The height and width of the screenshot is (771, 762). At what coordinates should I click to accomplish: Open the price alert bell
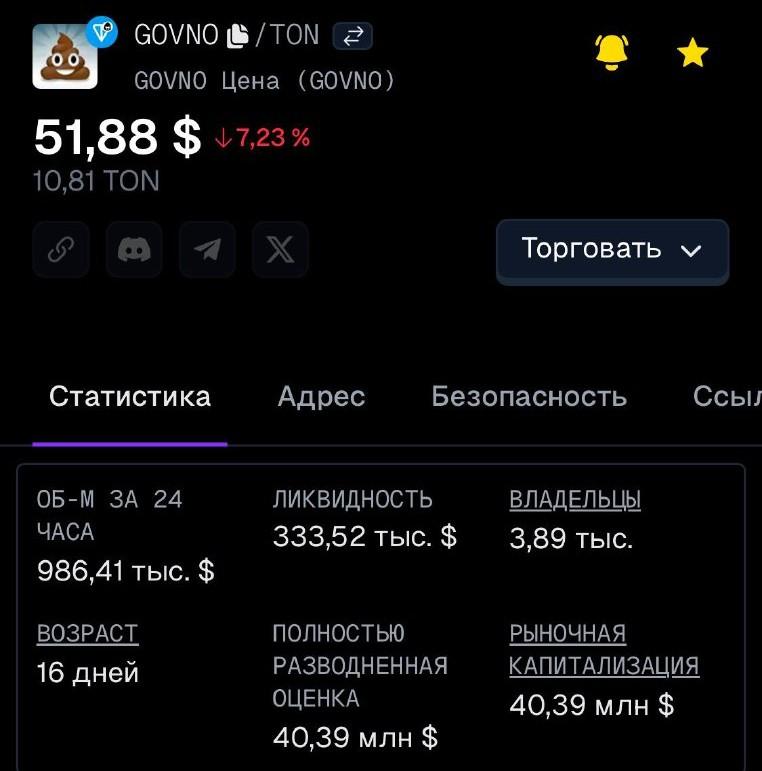click(x=611, y=52)
